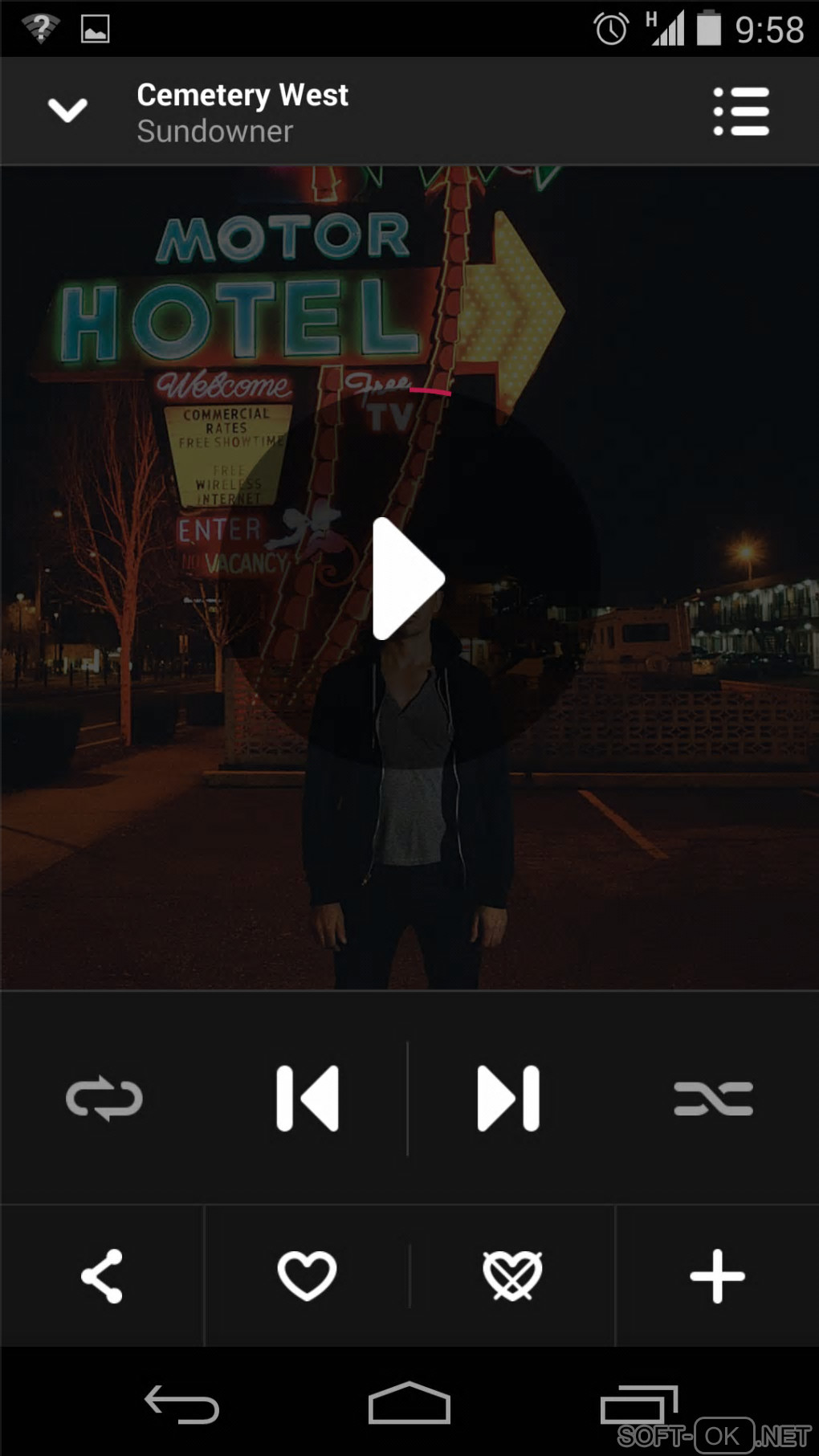Image resolution: width=819 pixels, height=1456 pixels.
Task: Go back using the system back button
Action: [182, 1405]
